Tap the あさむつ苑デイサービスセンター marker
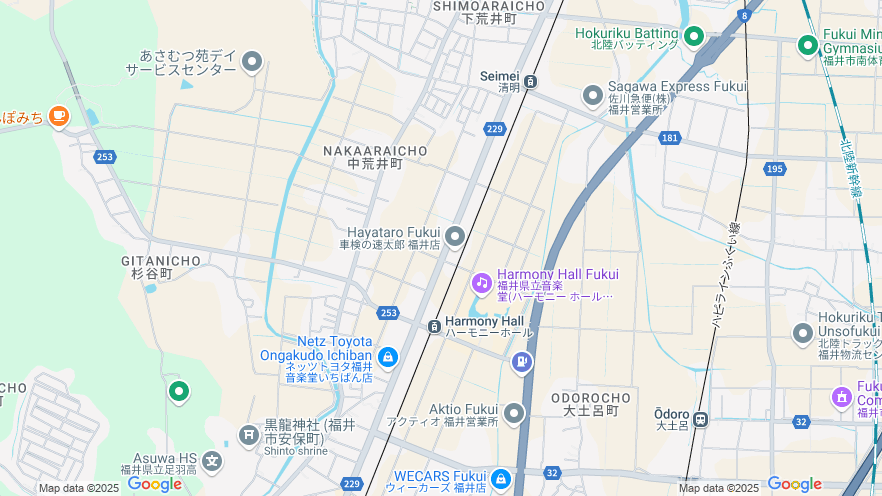This screenshot has height=496, width=882. click(252, 63)
